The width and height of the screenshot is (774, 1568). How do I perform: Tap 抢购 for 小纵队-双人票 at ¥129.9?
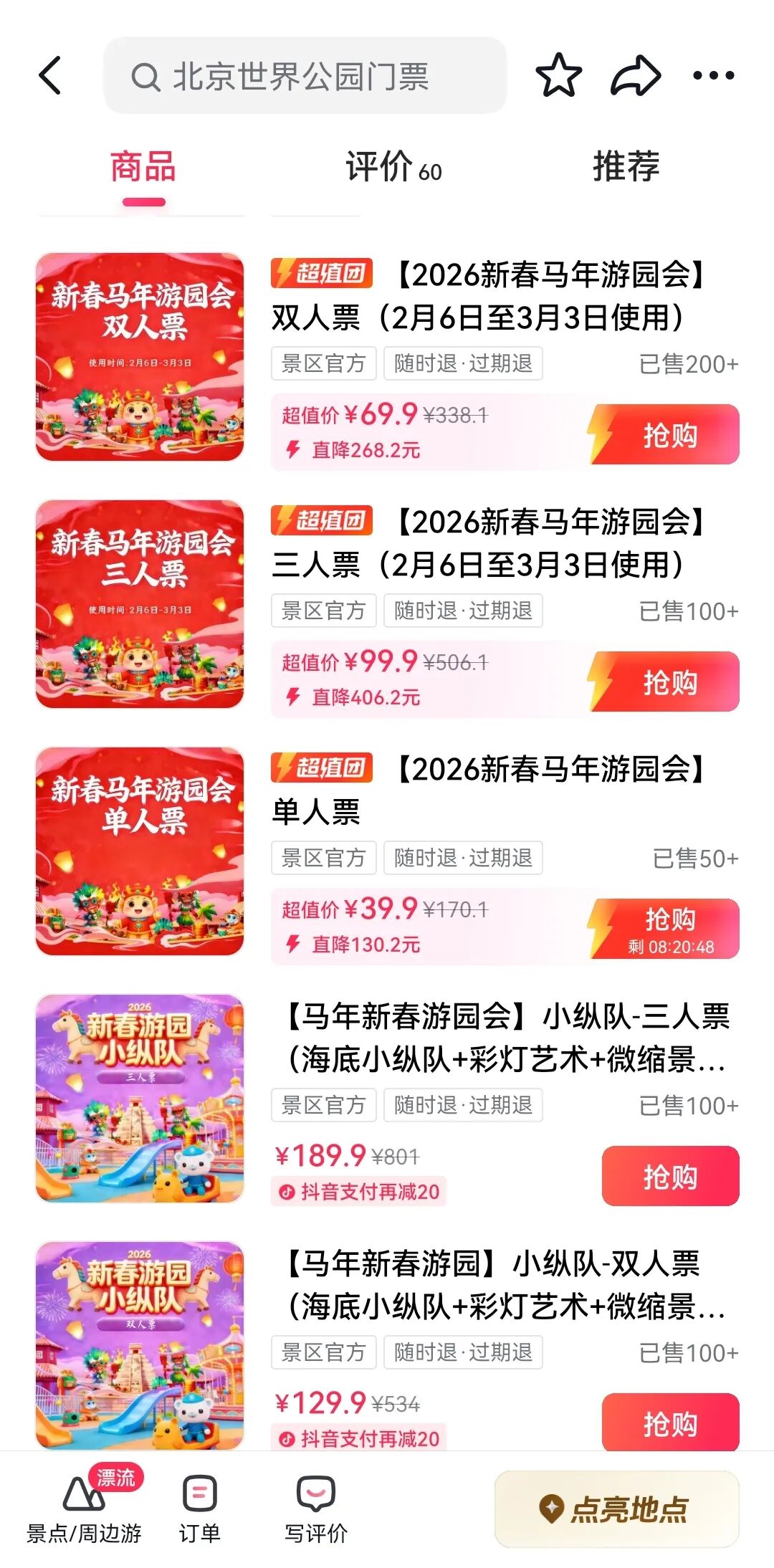(670, 1423)
